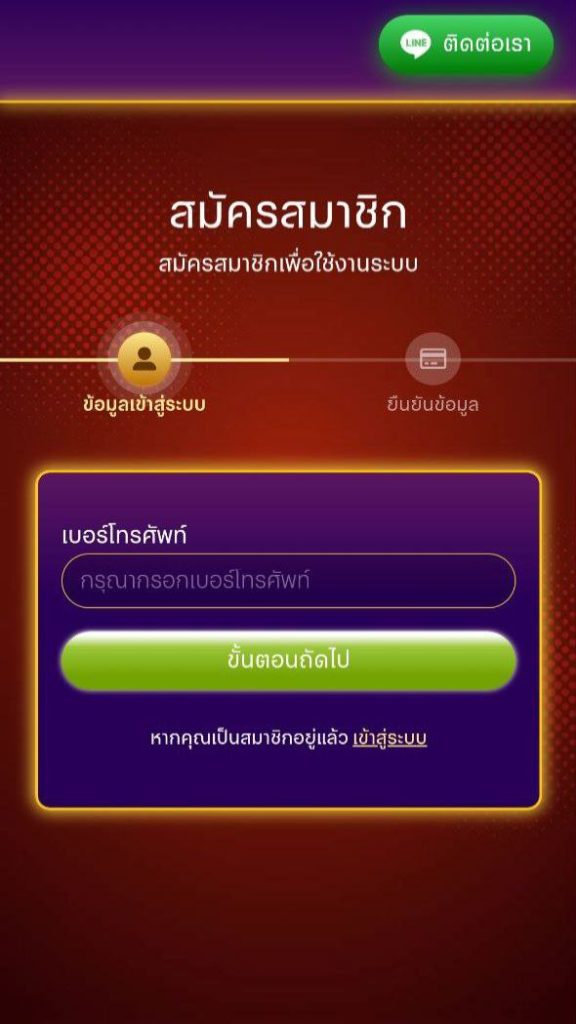The width and height of the screenshot is (576, 1024).
Task: Tap the green ขั้นตอนถัดไป button
Action: coord(288,661)
